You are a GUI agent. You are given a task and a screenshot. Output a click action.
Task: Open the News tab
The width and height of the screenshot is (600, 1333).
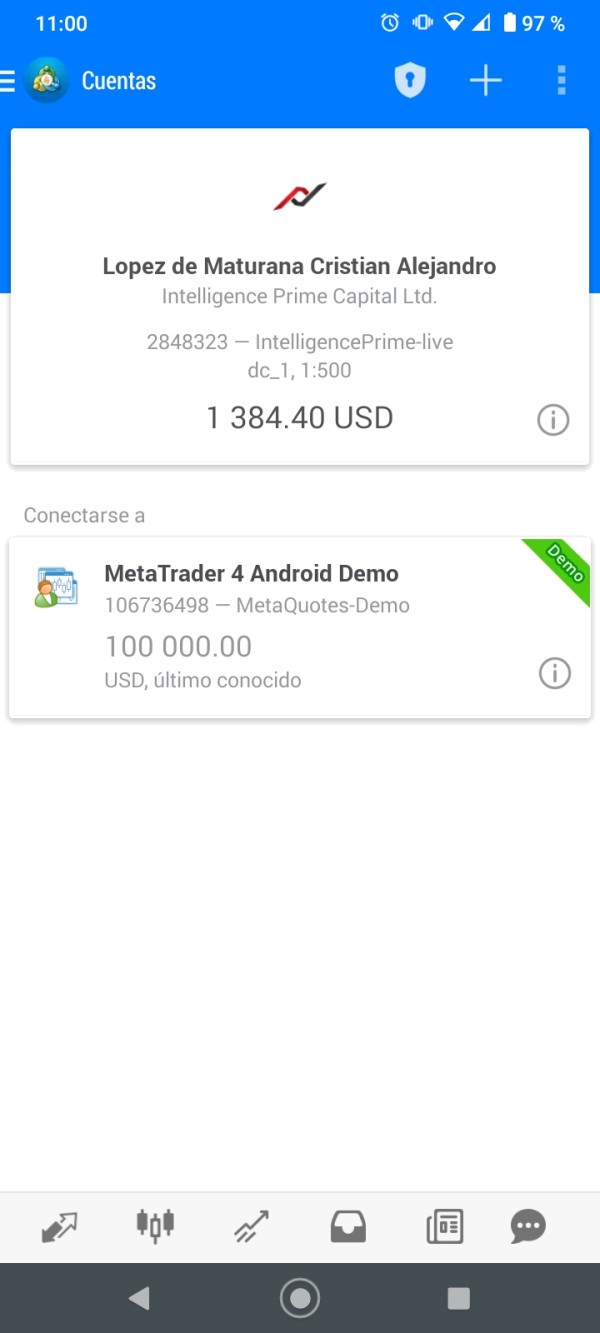coord(445,1226)
